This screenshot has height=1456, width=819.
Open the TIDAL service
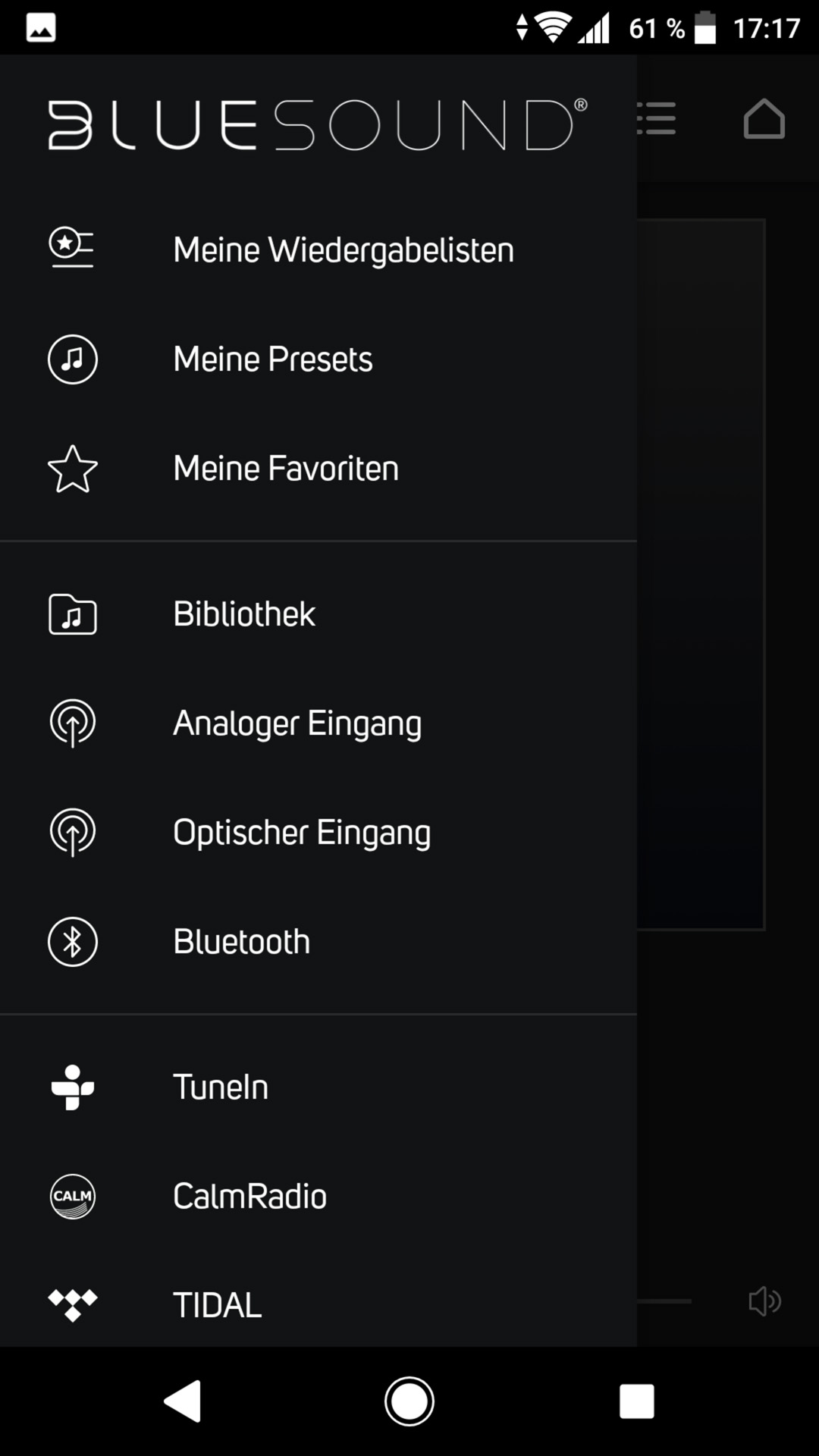318,1303
